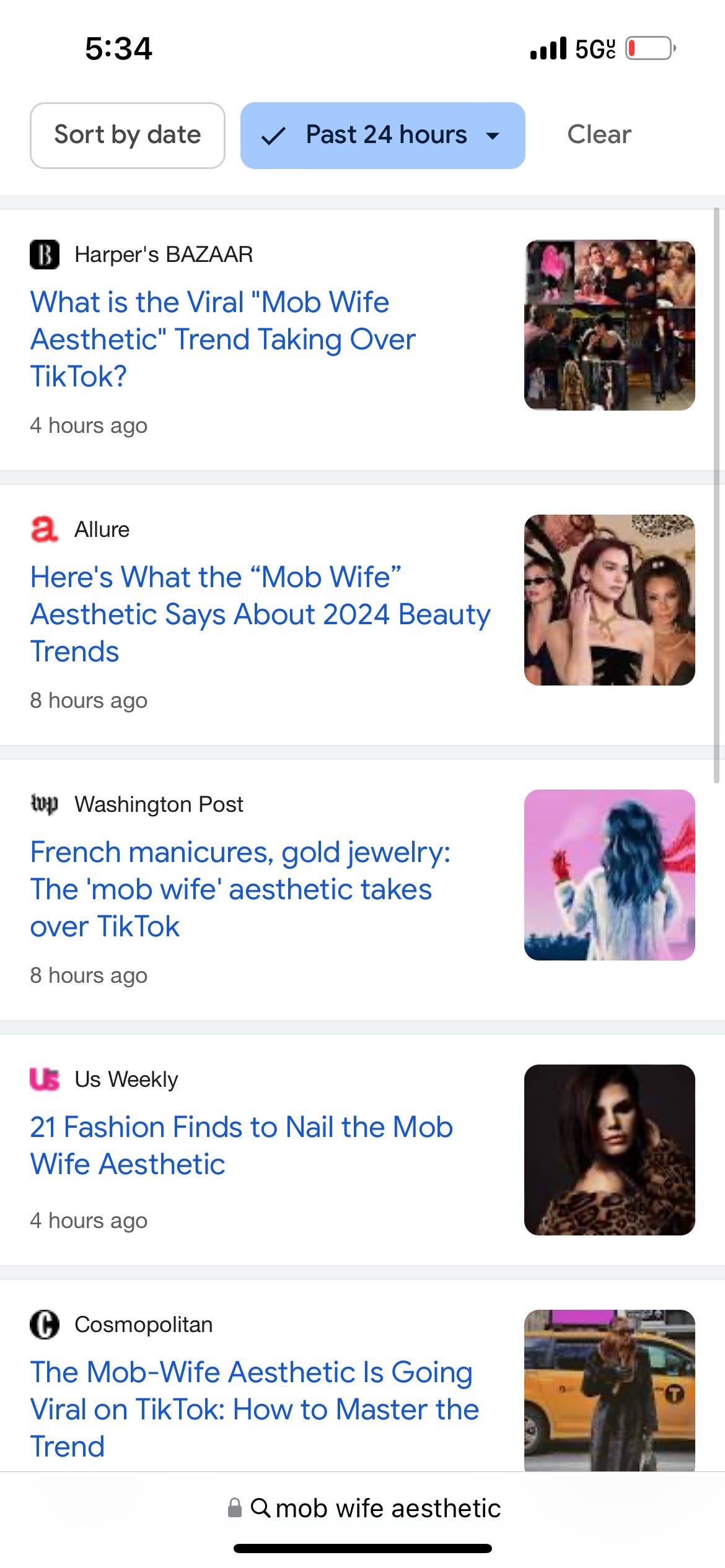Open Us Weekly 21 Fashion Finds article
Image resolution: width=725 pixels, height=1568 pixels.
[x=241, y=1145]
